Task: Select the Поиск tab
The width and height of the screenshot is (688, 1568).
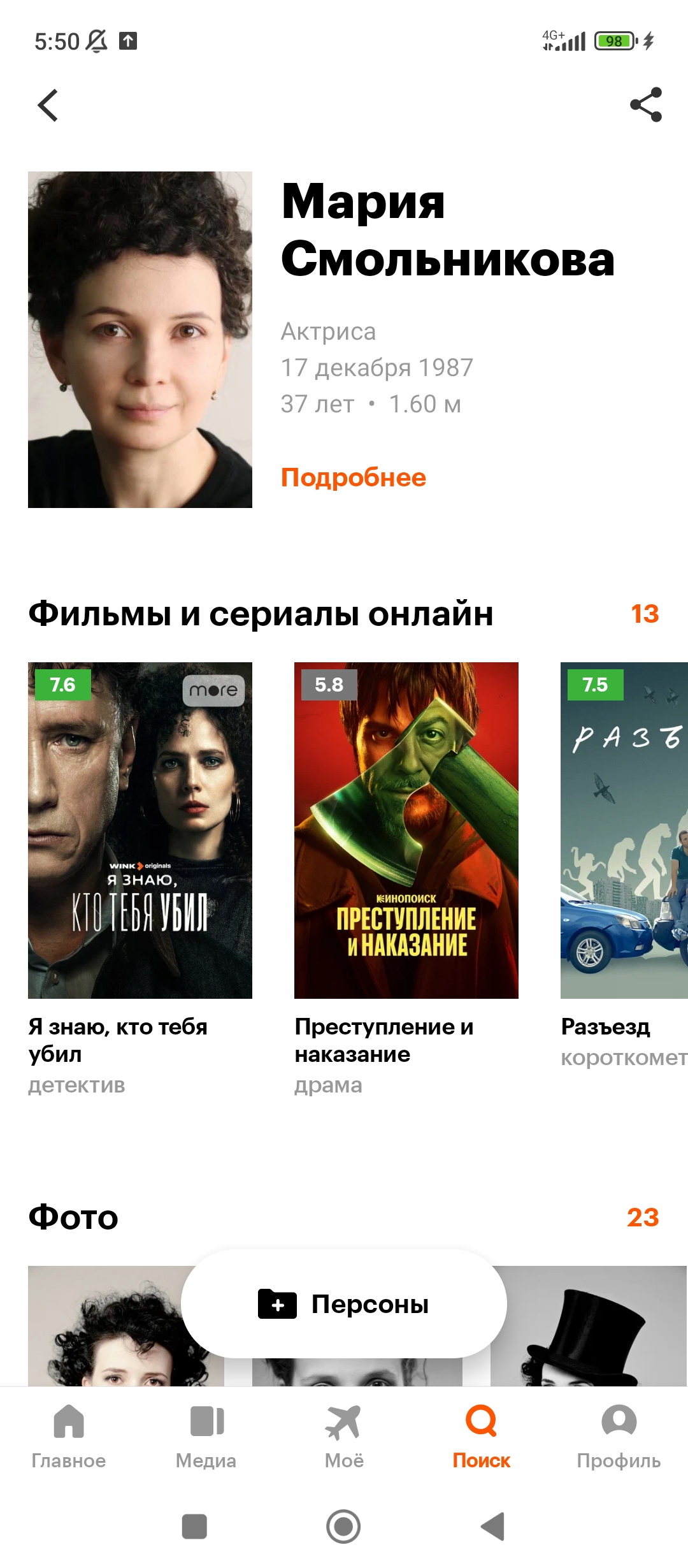Action: pos(482,1437)
